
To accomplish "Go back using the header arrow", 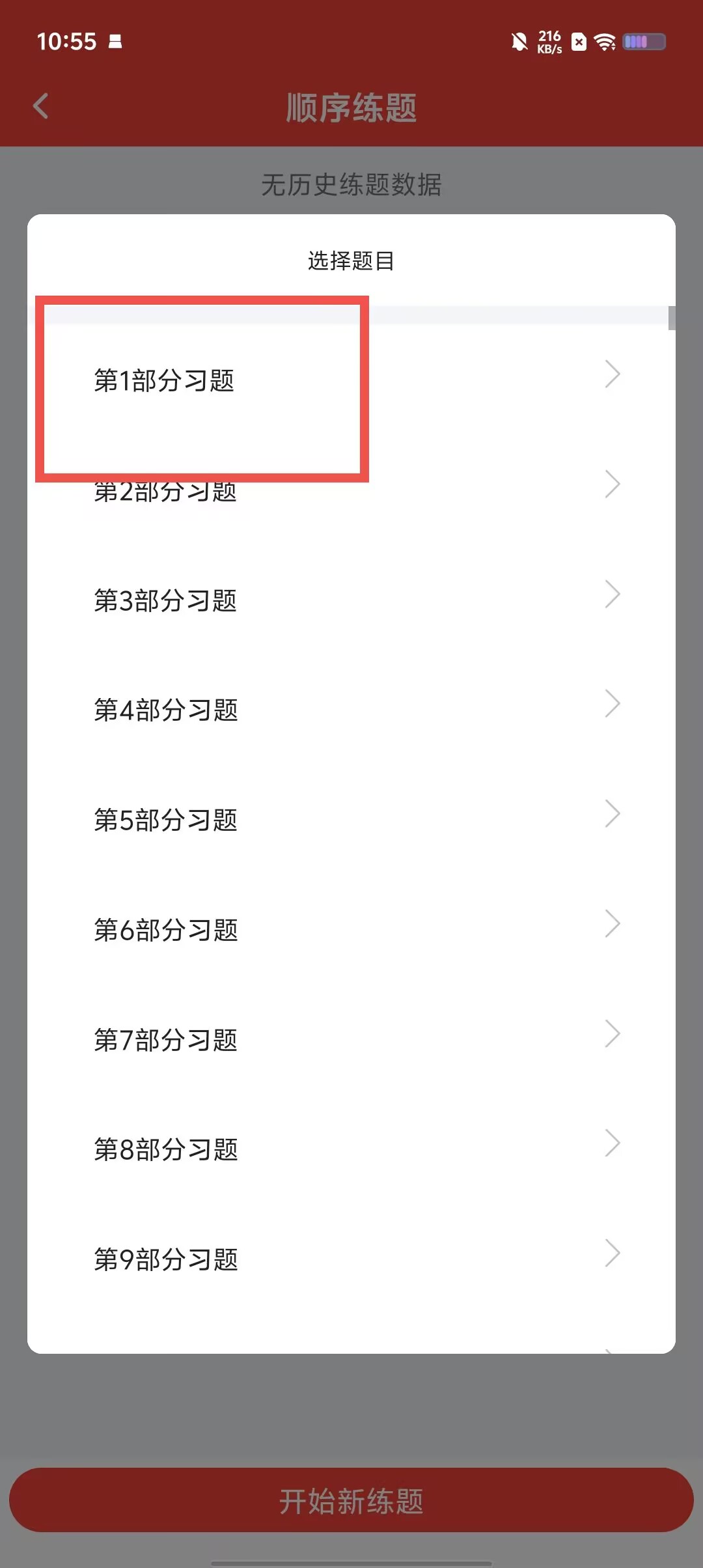I will (41, 106).
